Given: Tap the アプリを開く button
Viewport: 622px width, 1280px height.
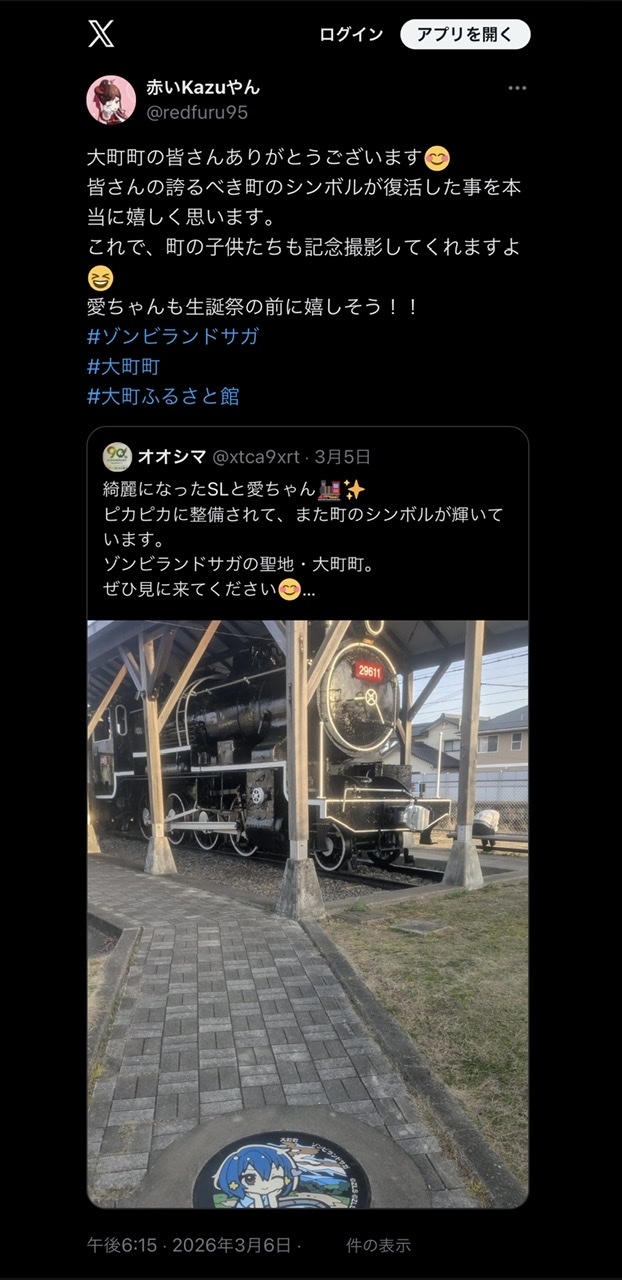Looking at the screenshot, I should [x=465, y=34].
